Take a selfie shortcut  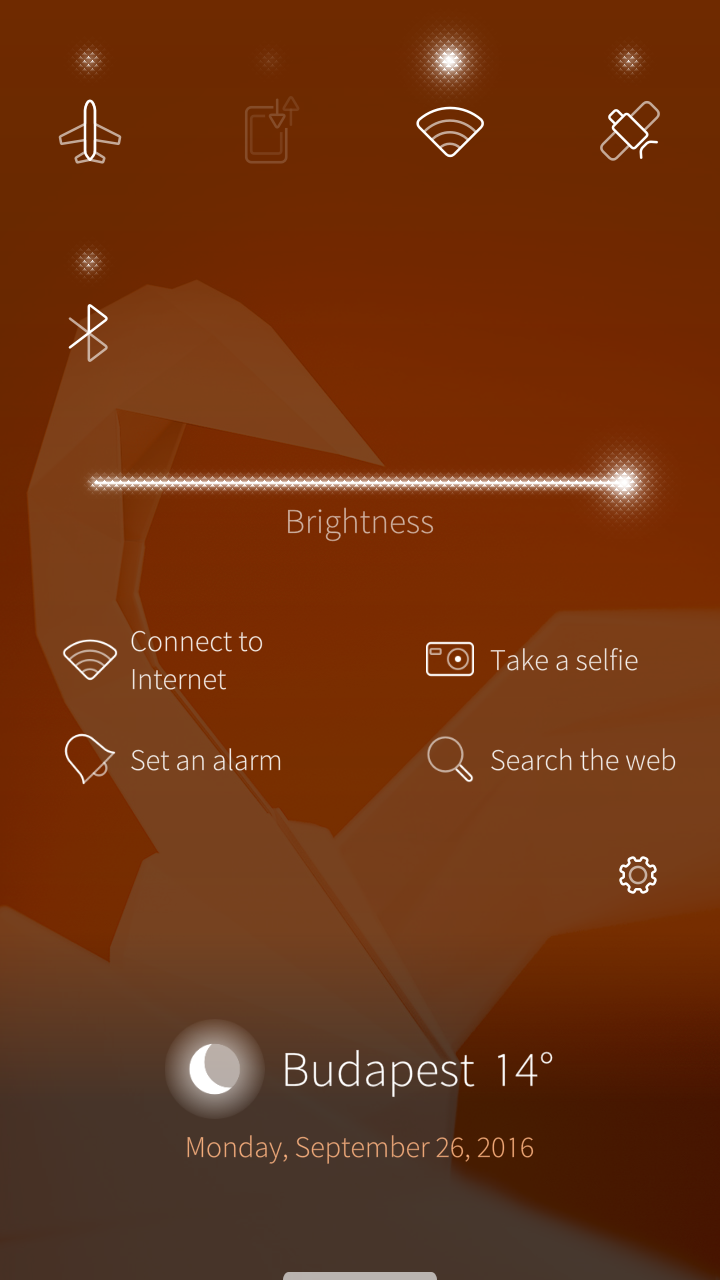coord(532,660)
